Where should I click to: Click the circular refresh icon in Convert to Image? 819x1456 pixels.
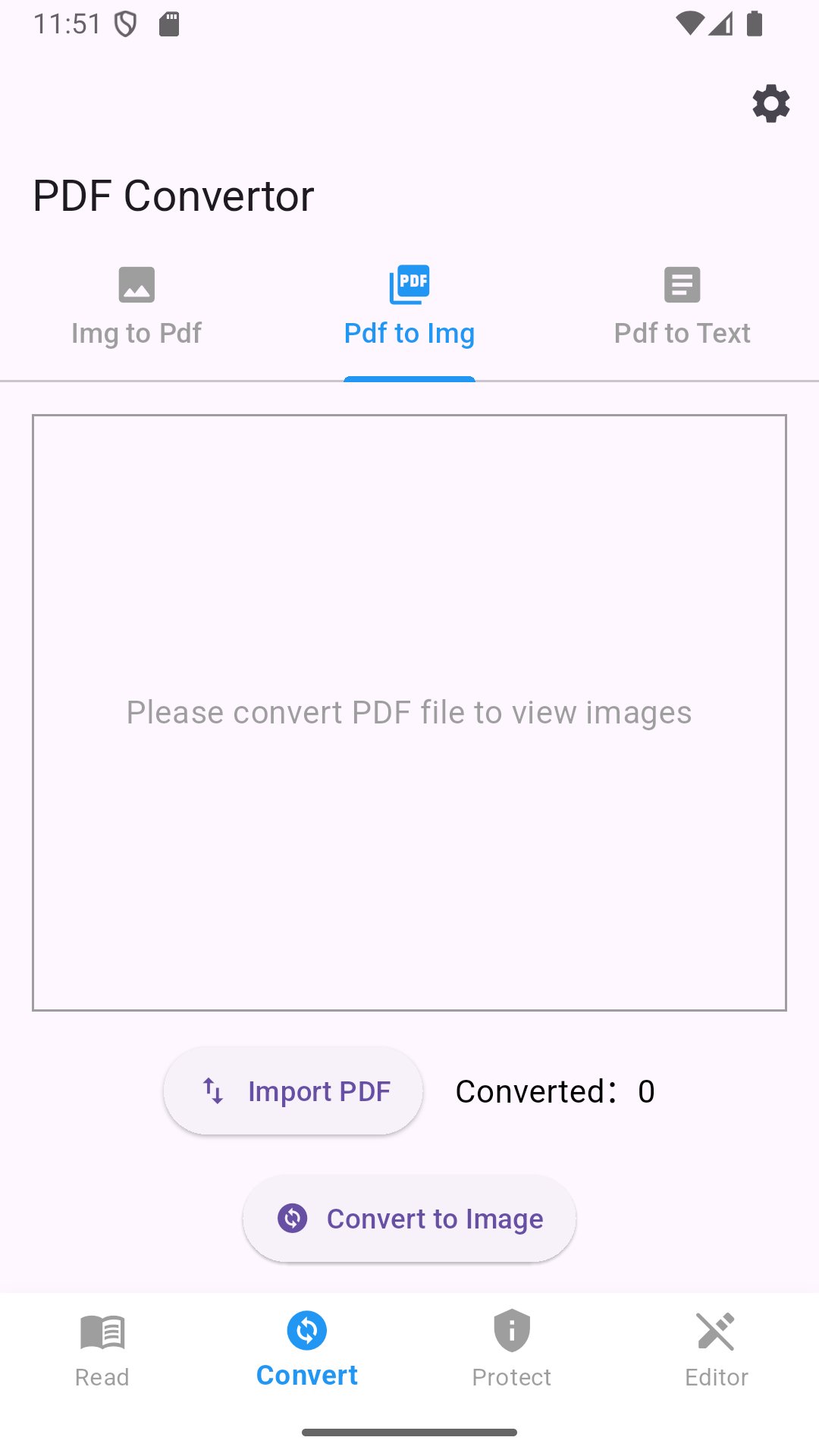coord(292,1219)
